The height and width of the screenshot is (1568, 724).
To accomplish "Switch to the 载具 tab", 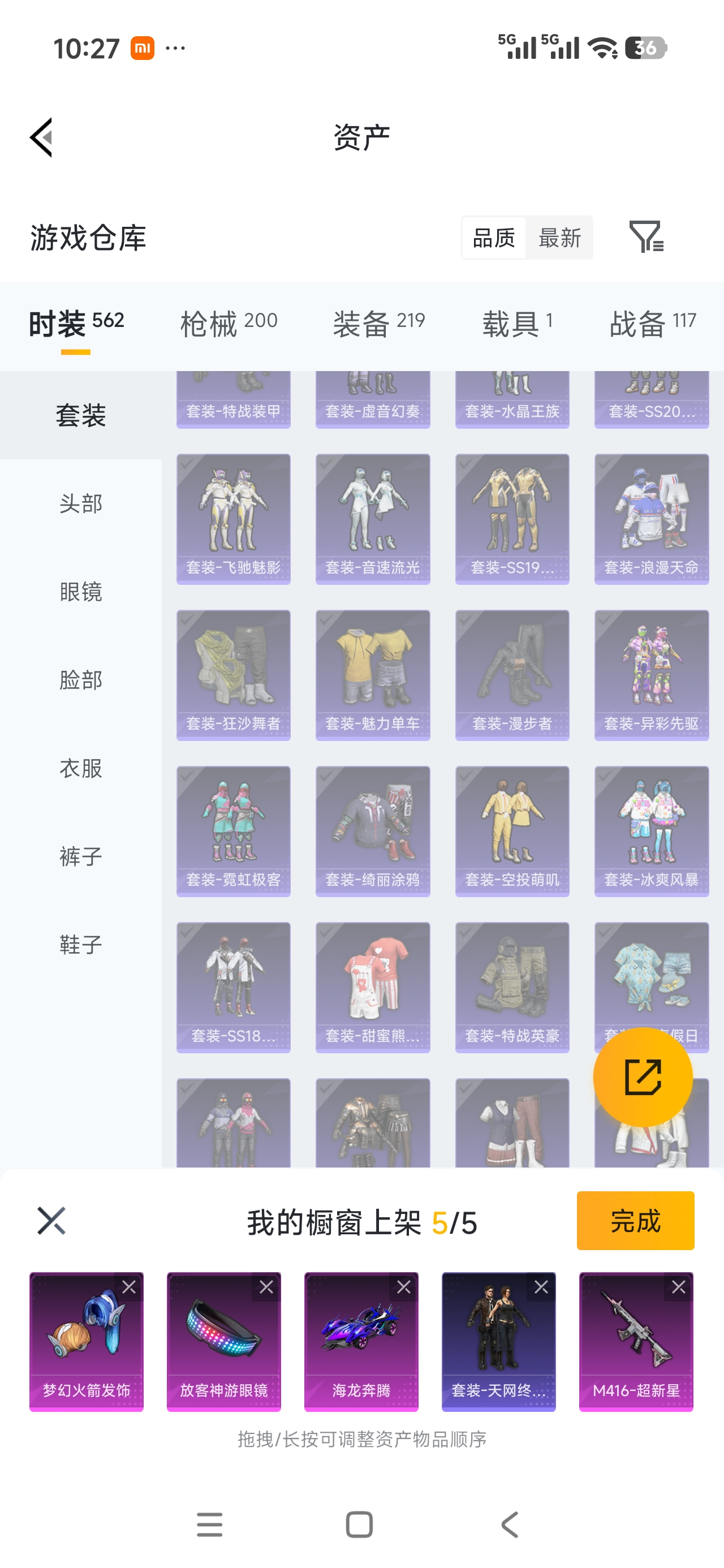I will click(x=517, y=322).
